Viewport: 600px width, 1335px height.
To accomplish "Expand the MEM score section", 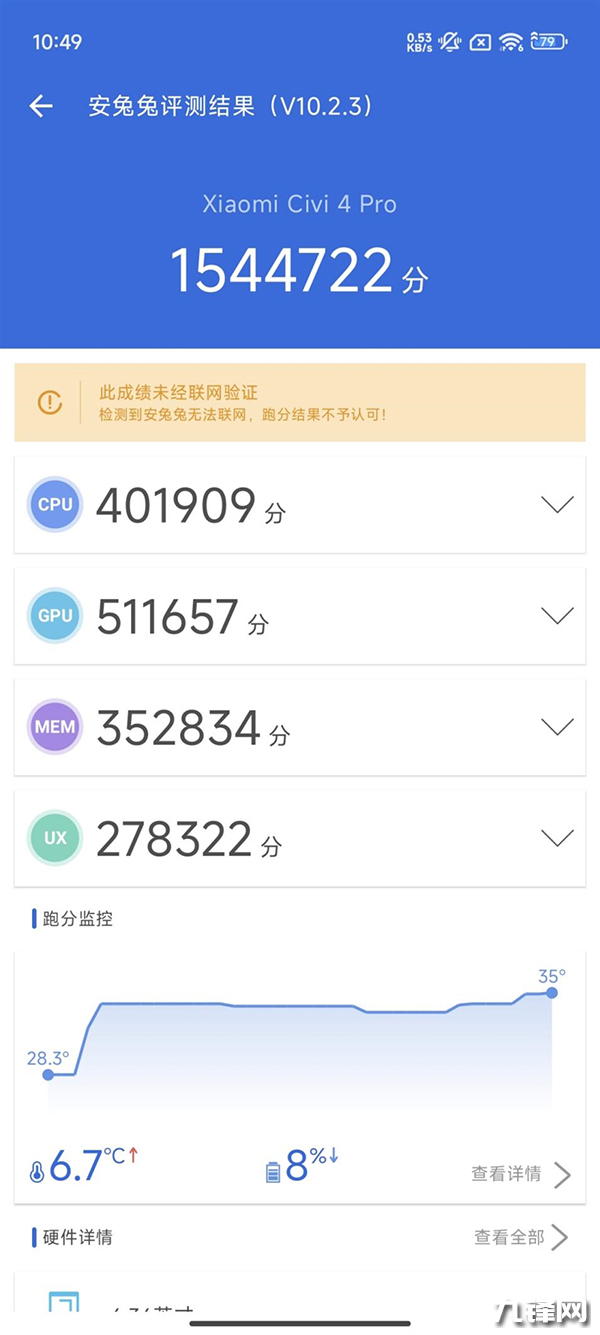I will (x=557, y=726).
